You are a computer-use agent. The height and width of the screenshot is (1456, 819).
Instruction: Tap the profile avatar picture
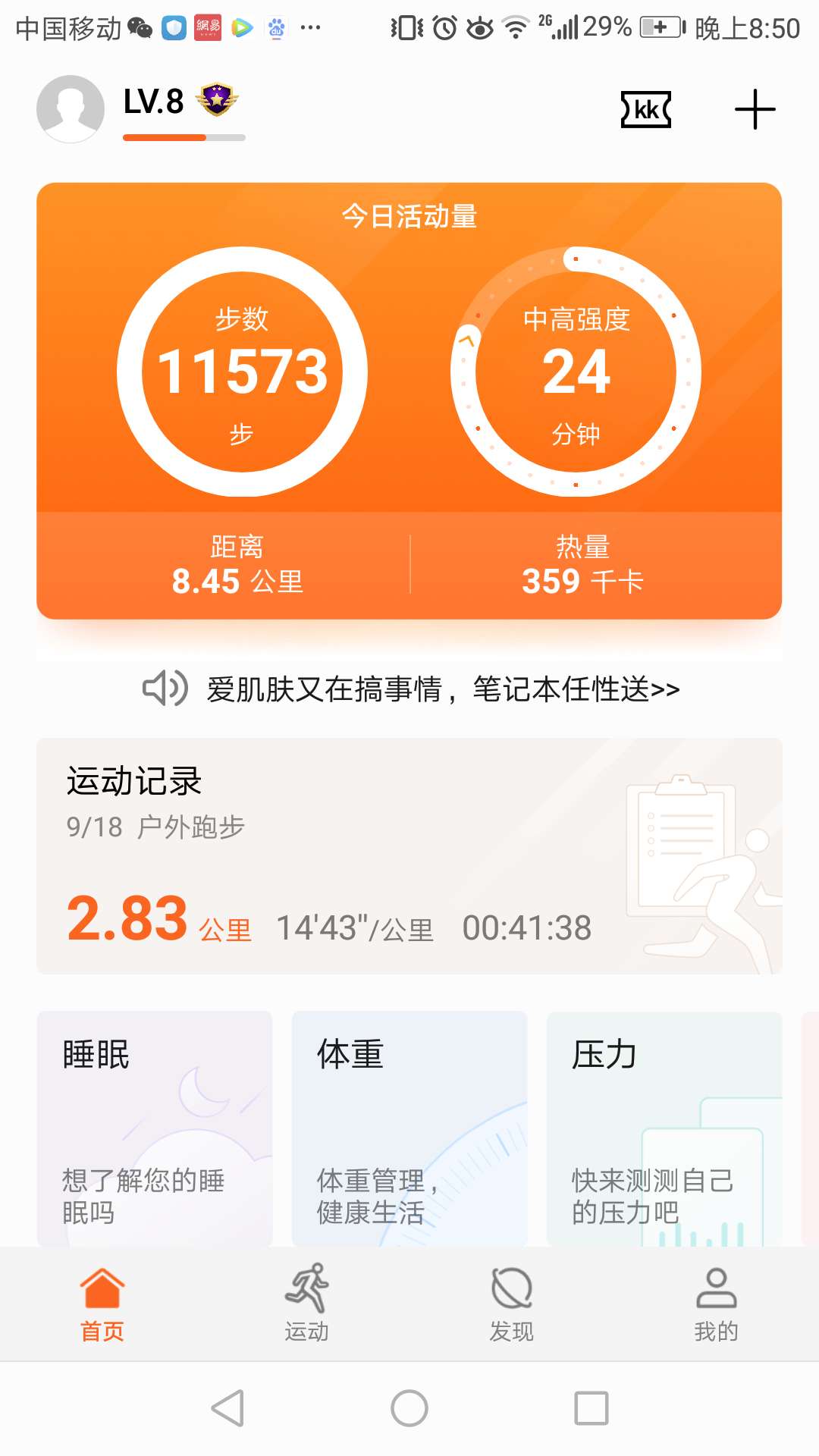[69, 108]
